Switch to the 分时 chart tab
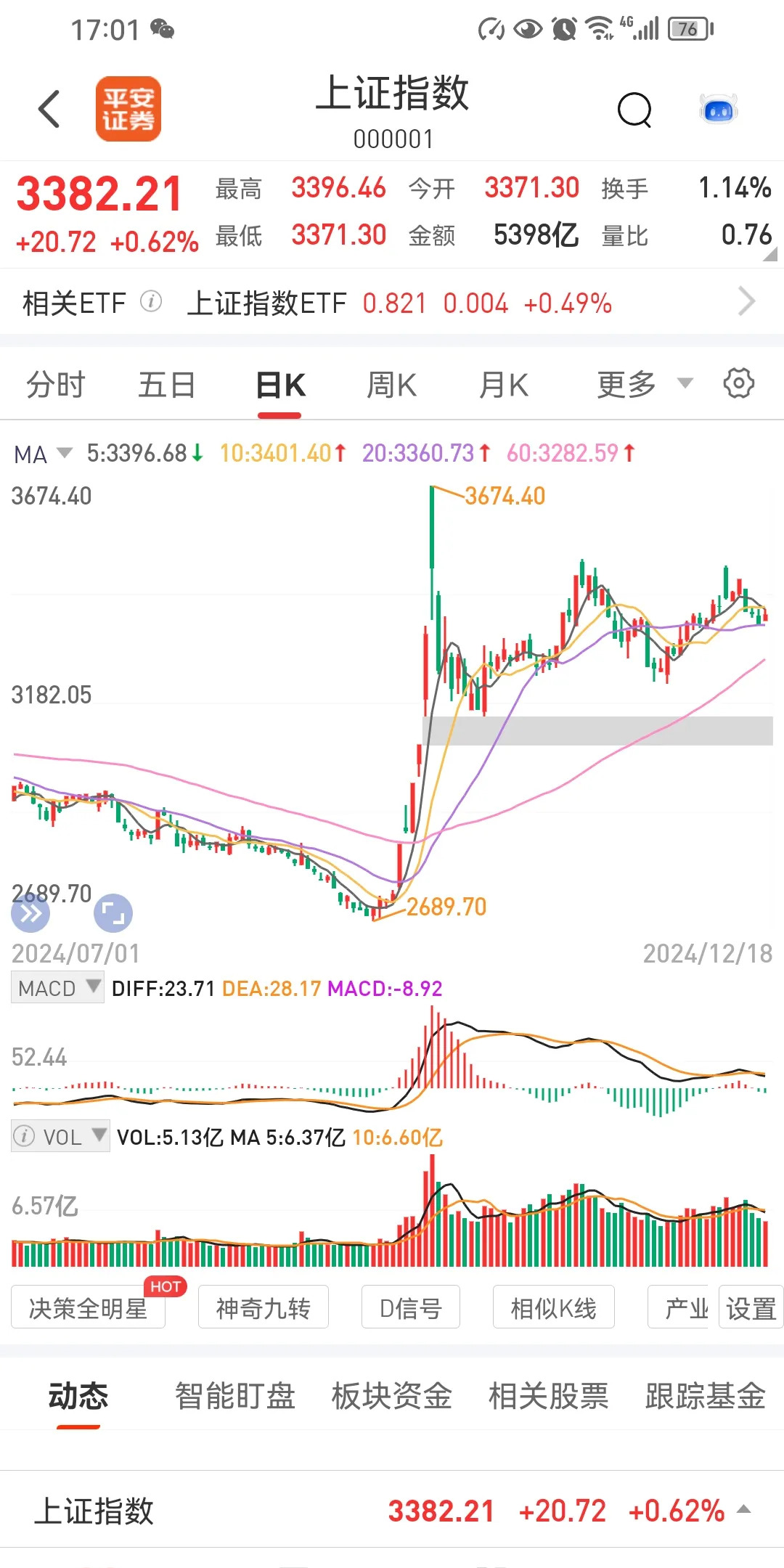 [56, 385]
